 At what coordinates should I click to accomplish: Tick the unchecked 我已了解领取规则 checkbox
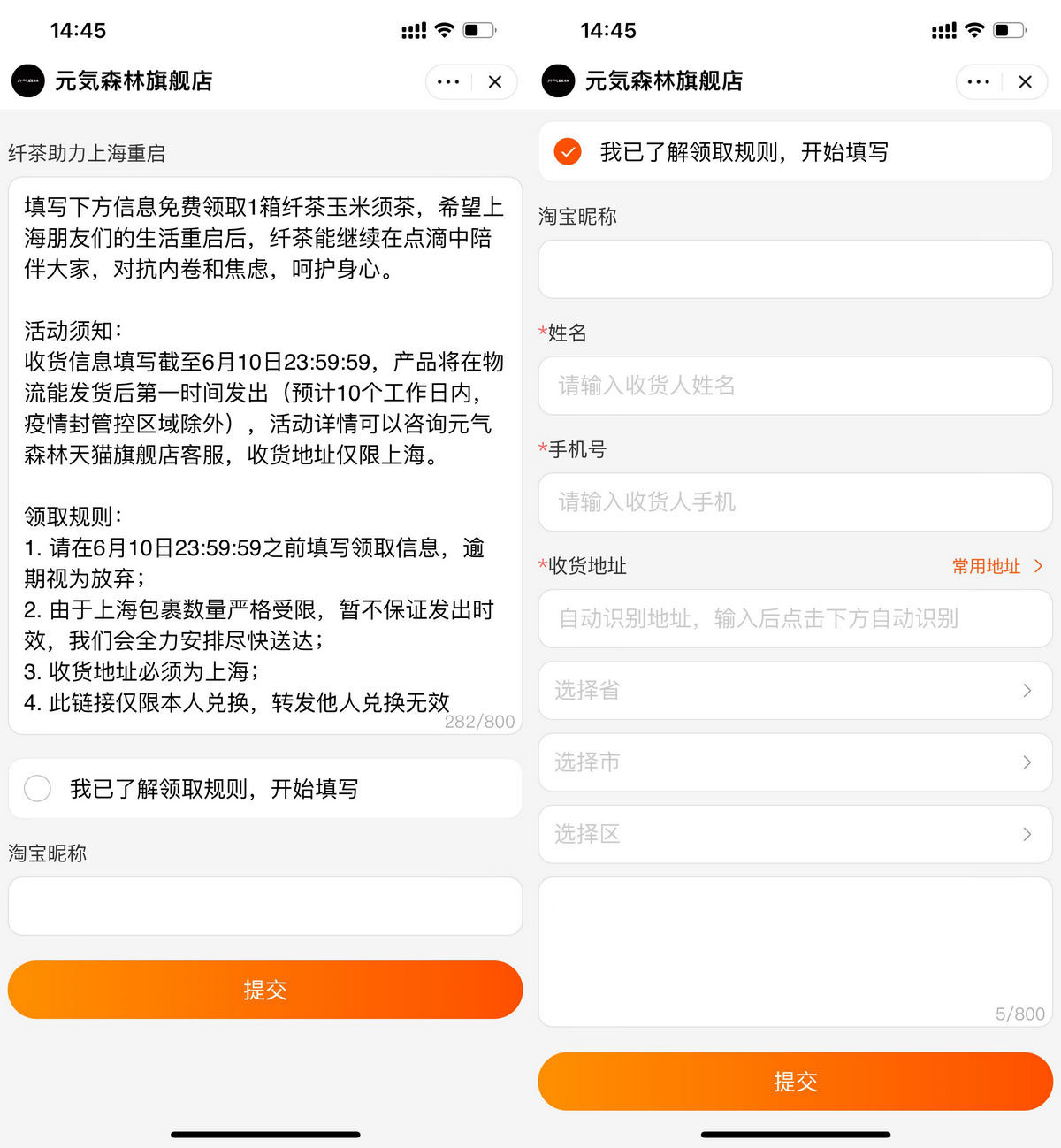pyautogui.click(x=37, y=788)
